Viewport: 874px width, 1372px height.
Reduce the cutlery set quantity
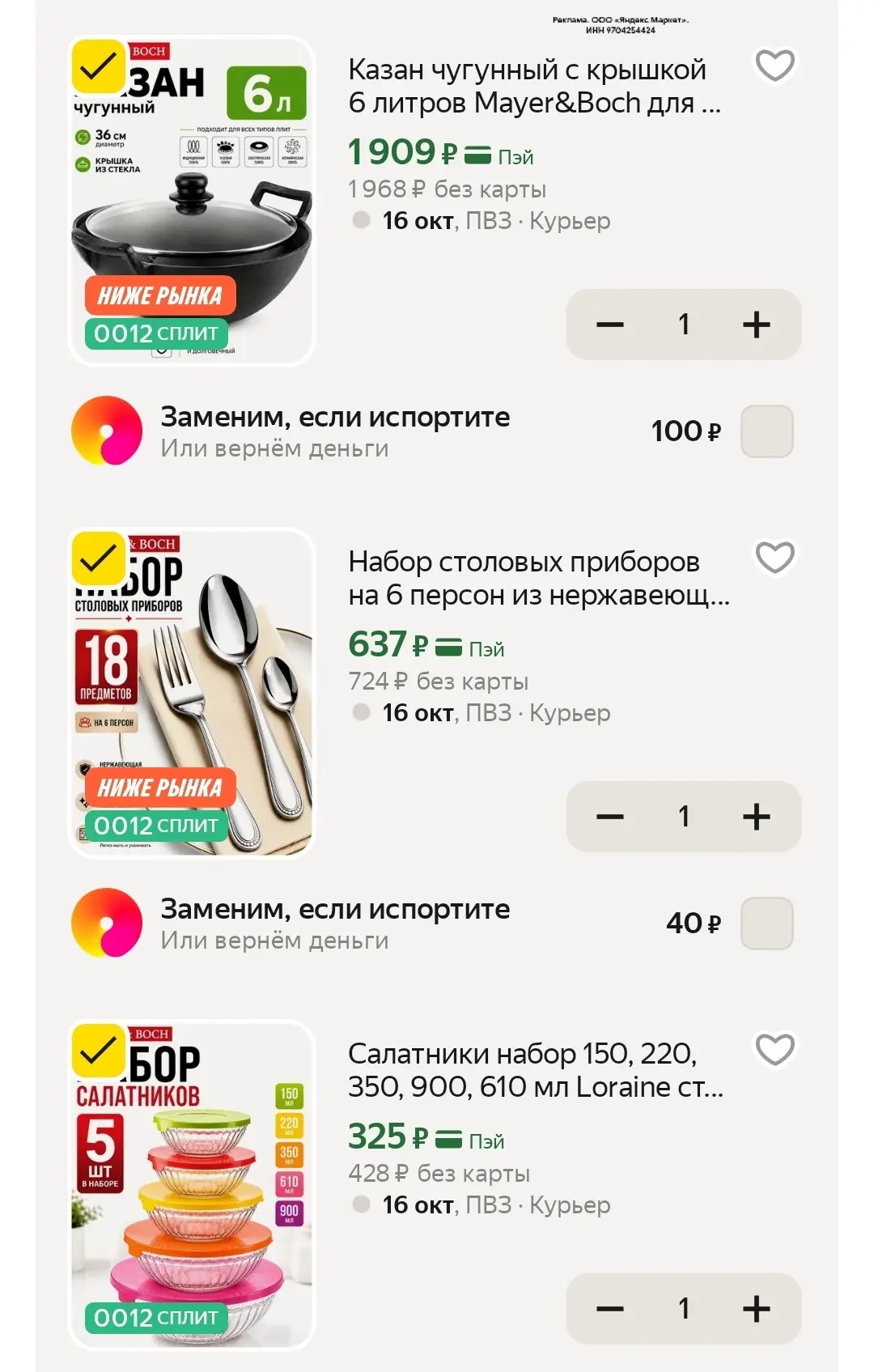click(x=610, y=817)
